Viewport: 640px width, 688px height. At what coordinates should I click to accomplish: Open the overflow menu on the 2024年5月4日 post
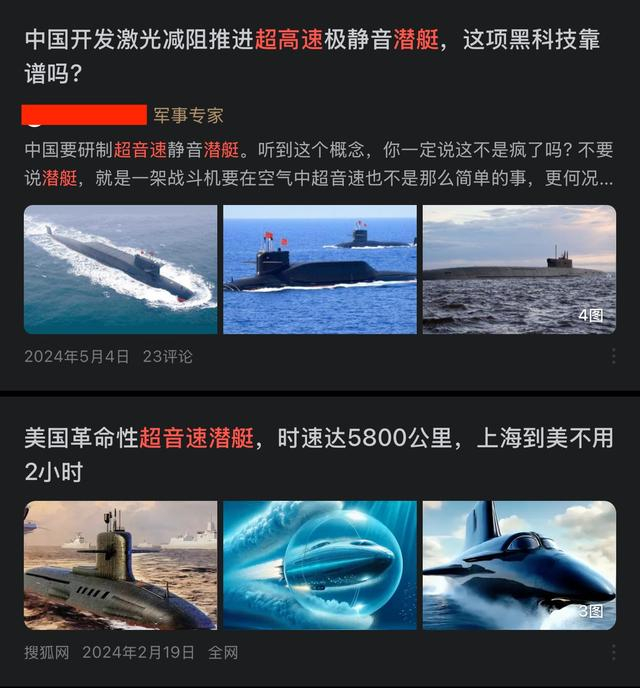(612, 357)
